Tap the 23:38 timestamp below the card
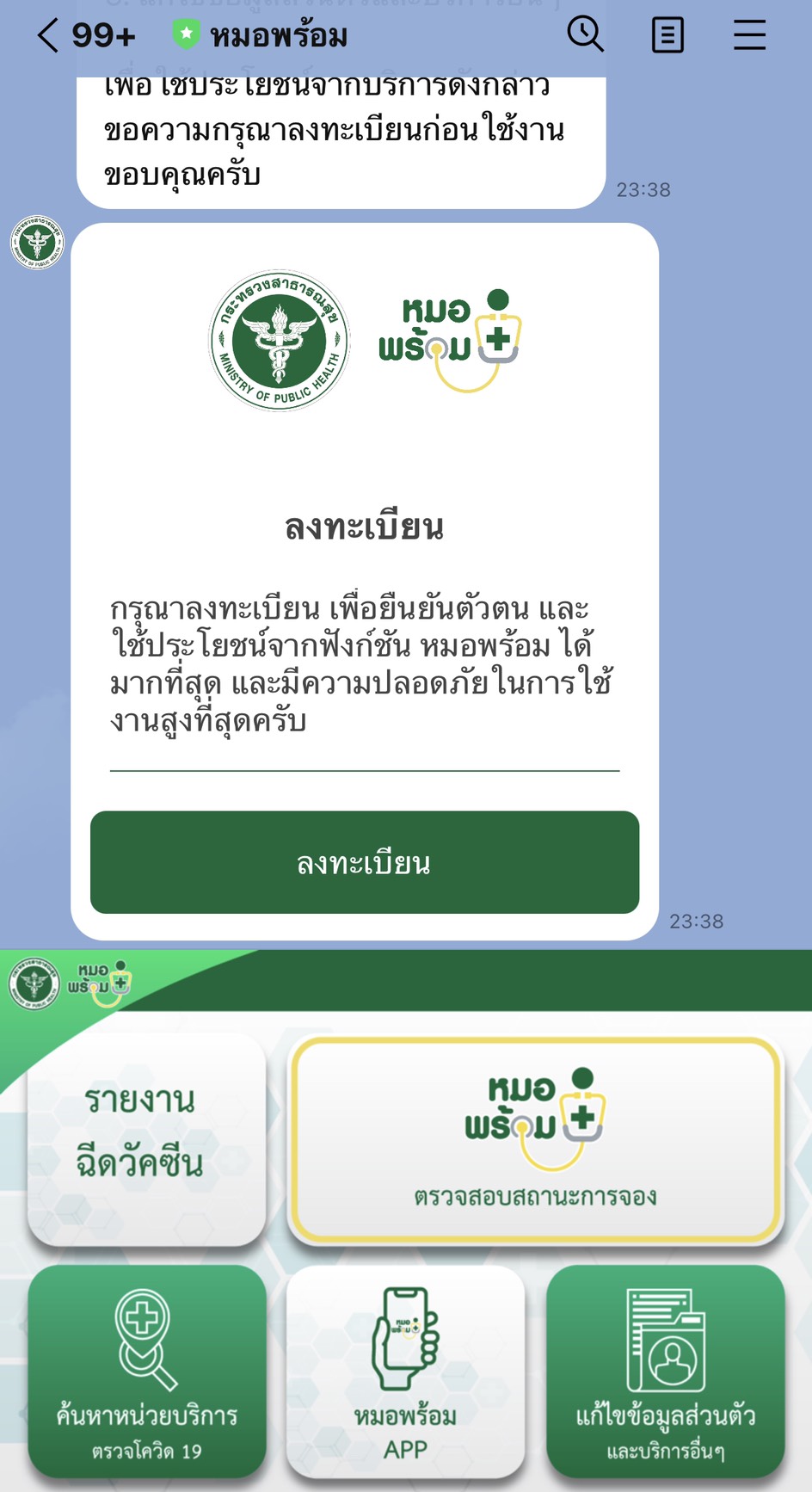This screenshot has width=812, height=1492. 697,921
